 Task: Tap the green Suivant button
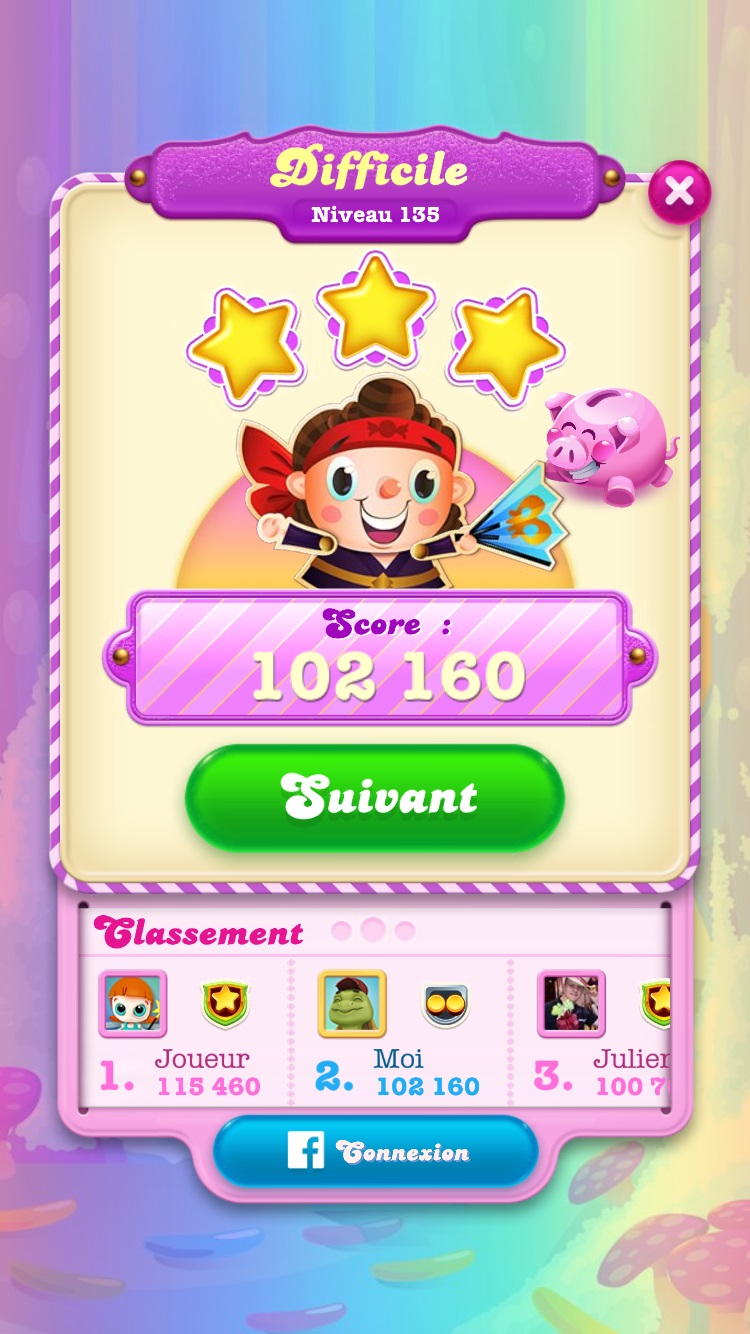[x=375, y=797]
